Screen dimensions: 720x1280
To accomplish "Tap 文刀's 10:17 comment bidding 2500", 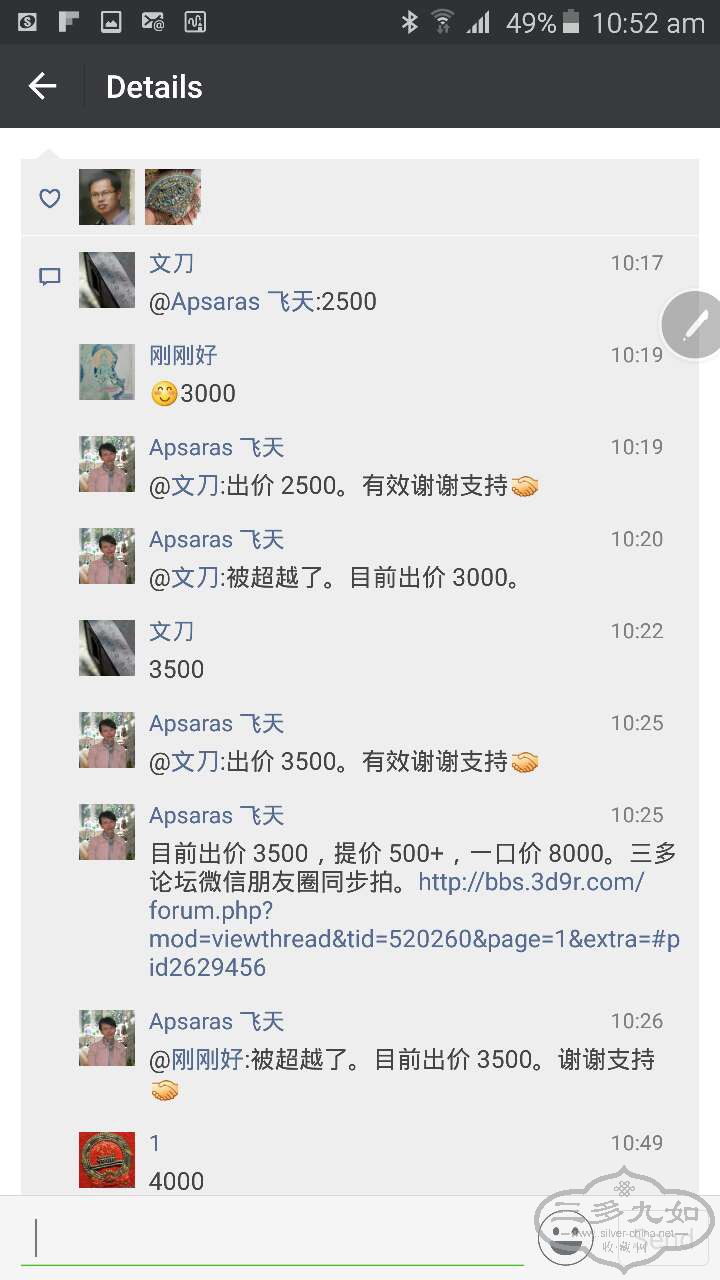I will coord(262,302).
